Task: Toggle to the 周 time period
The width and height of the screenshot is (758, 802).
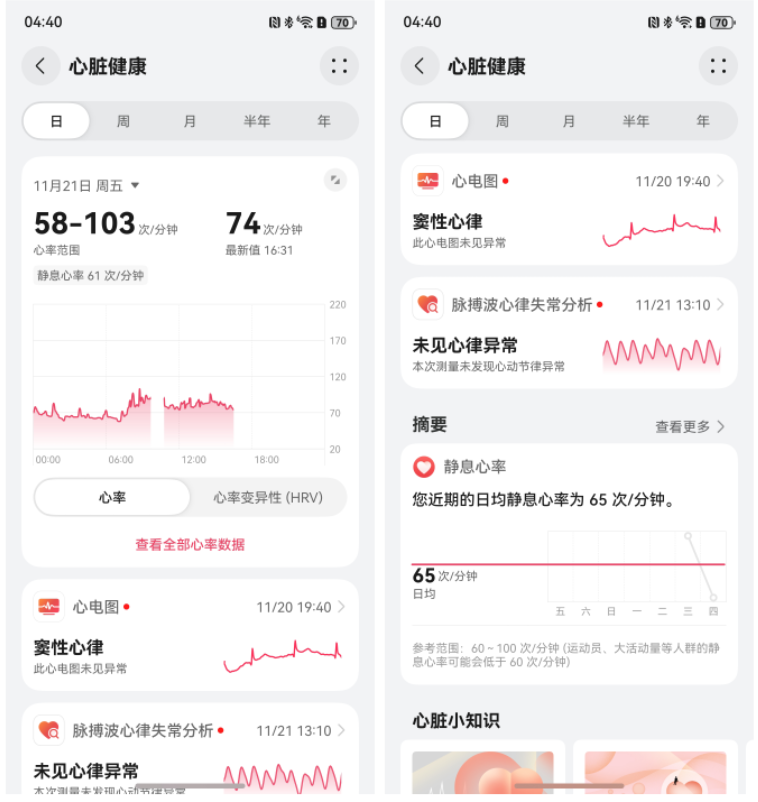Action: pyautogui.click(x=122, y=120)
